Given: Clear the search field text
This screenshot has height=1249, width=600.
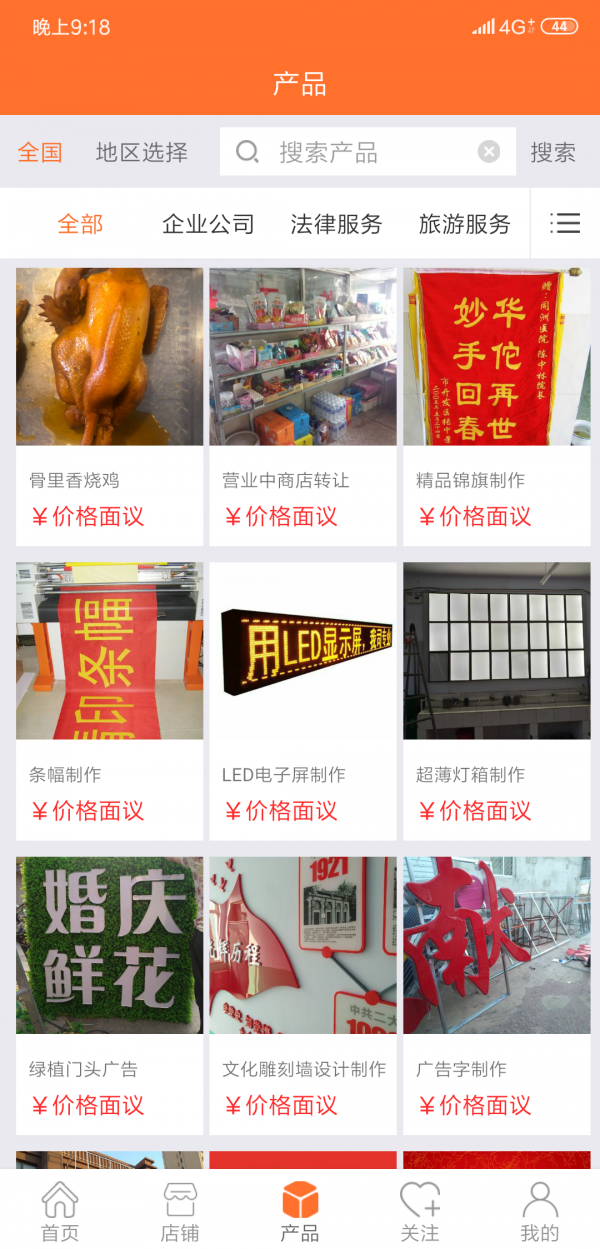Looking at the screenshot, I should pos(489,152).
